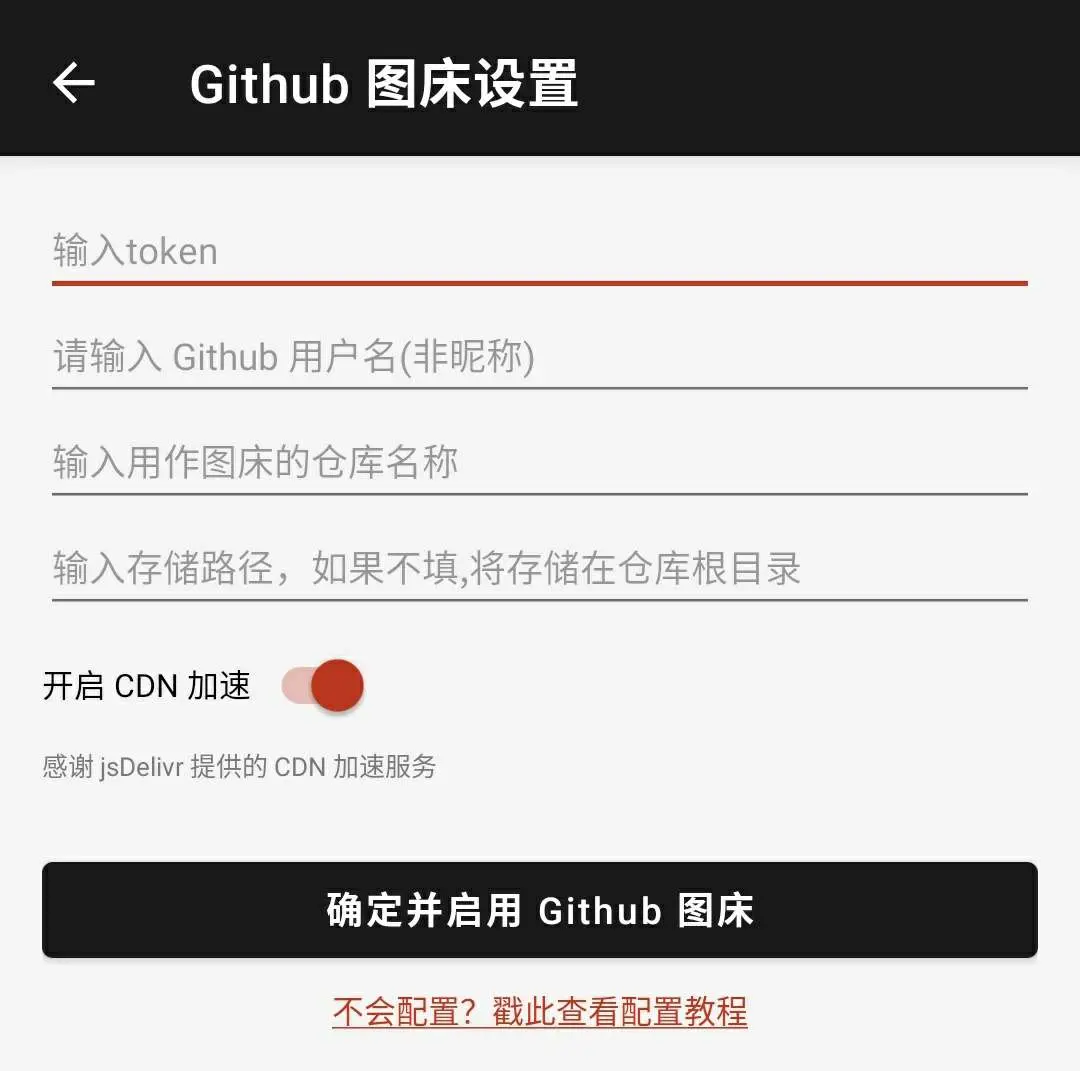Tap the 存储路径 input field
The image size is (1080, 1071).
(540, 569)
